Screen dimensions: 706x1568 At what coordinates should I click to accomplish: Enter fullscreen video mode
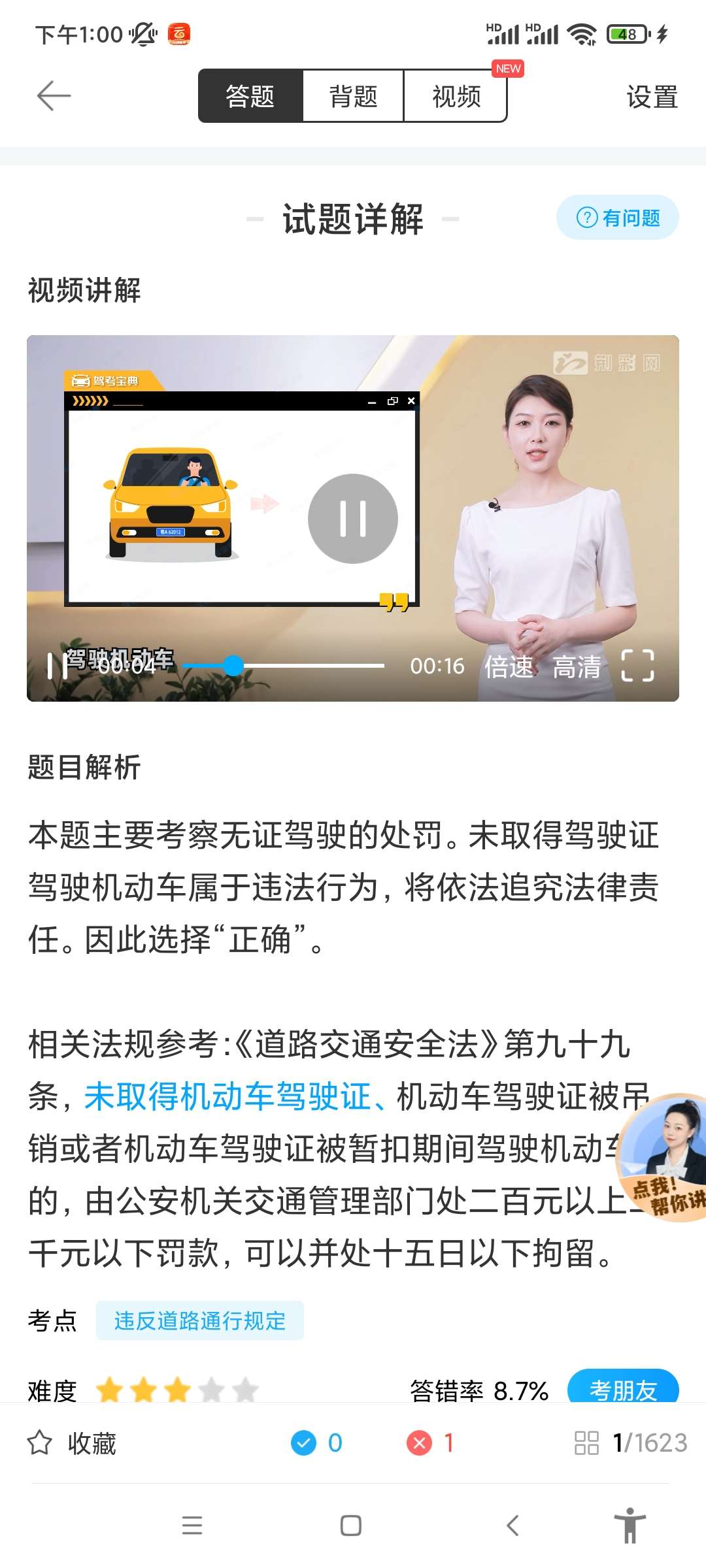coord(637,666)
